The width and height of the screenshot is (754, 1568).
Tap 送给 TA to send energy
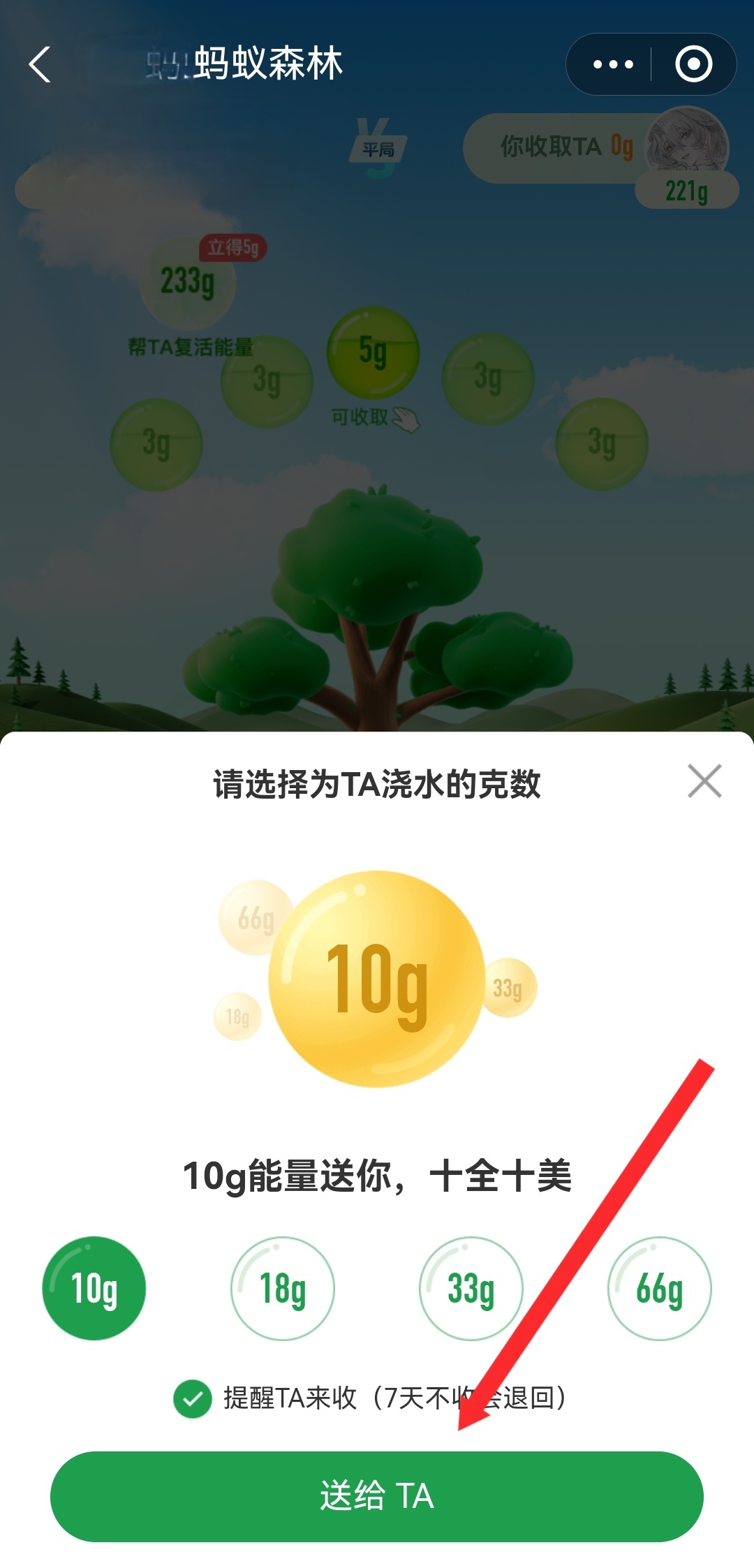coord(377,1496)
